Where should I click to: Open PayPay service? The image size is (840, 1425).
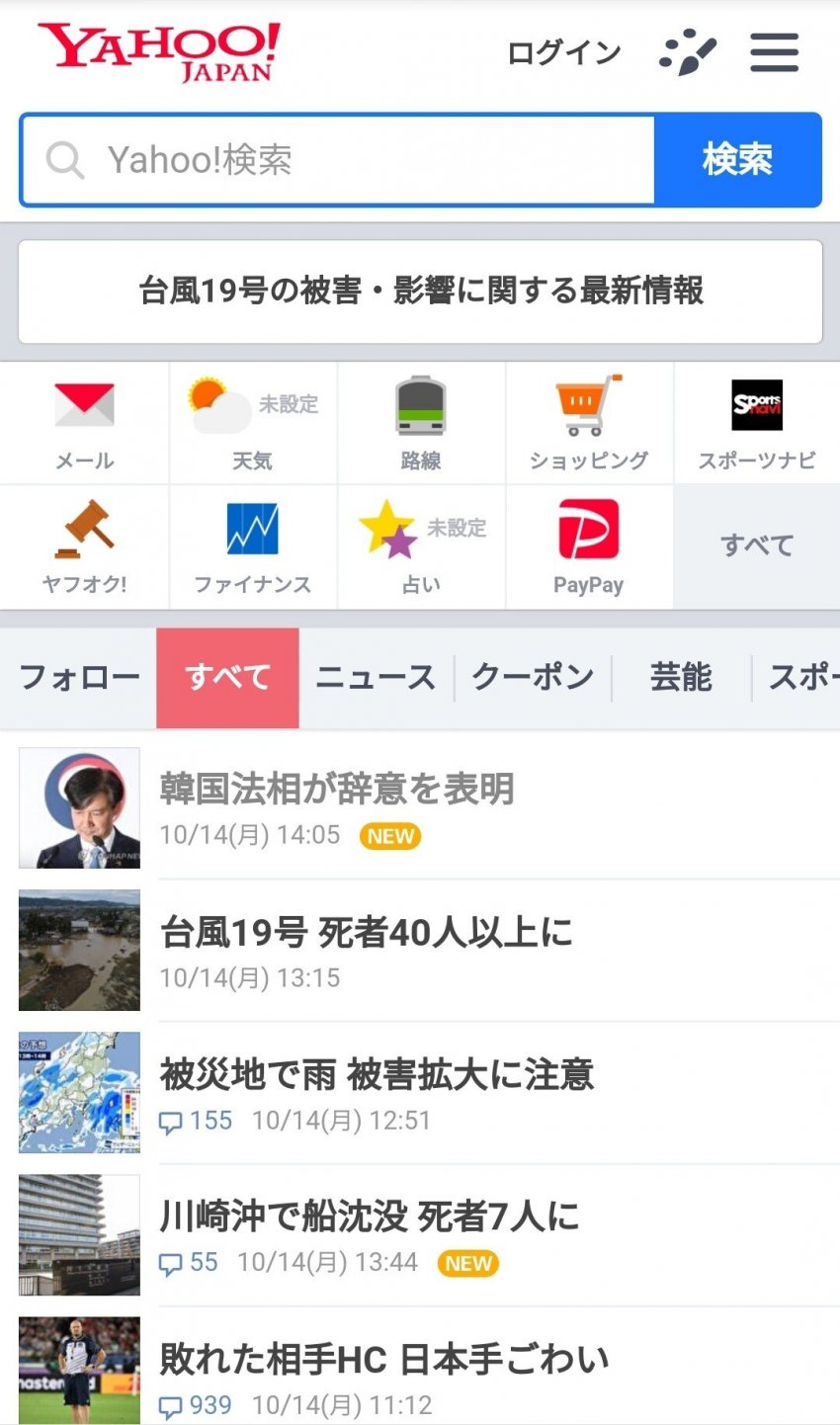(589, 546)
